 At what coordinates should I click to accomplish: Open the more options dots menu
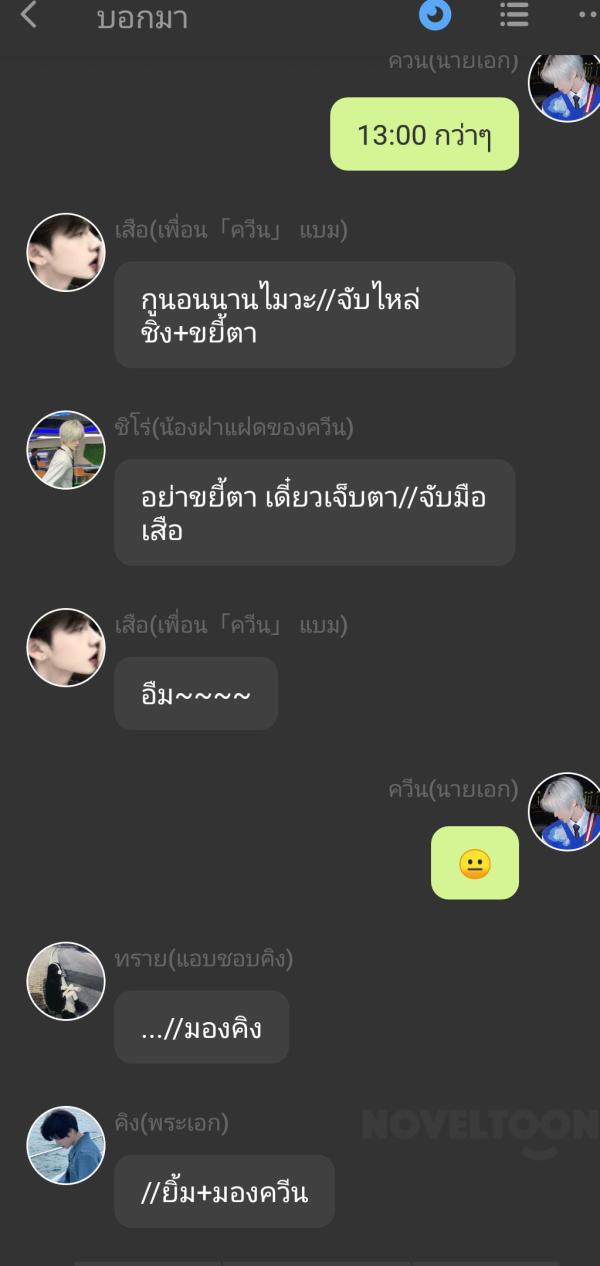tap(588, 16)
